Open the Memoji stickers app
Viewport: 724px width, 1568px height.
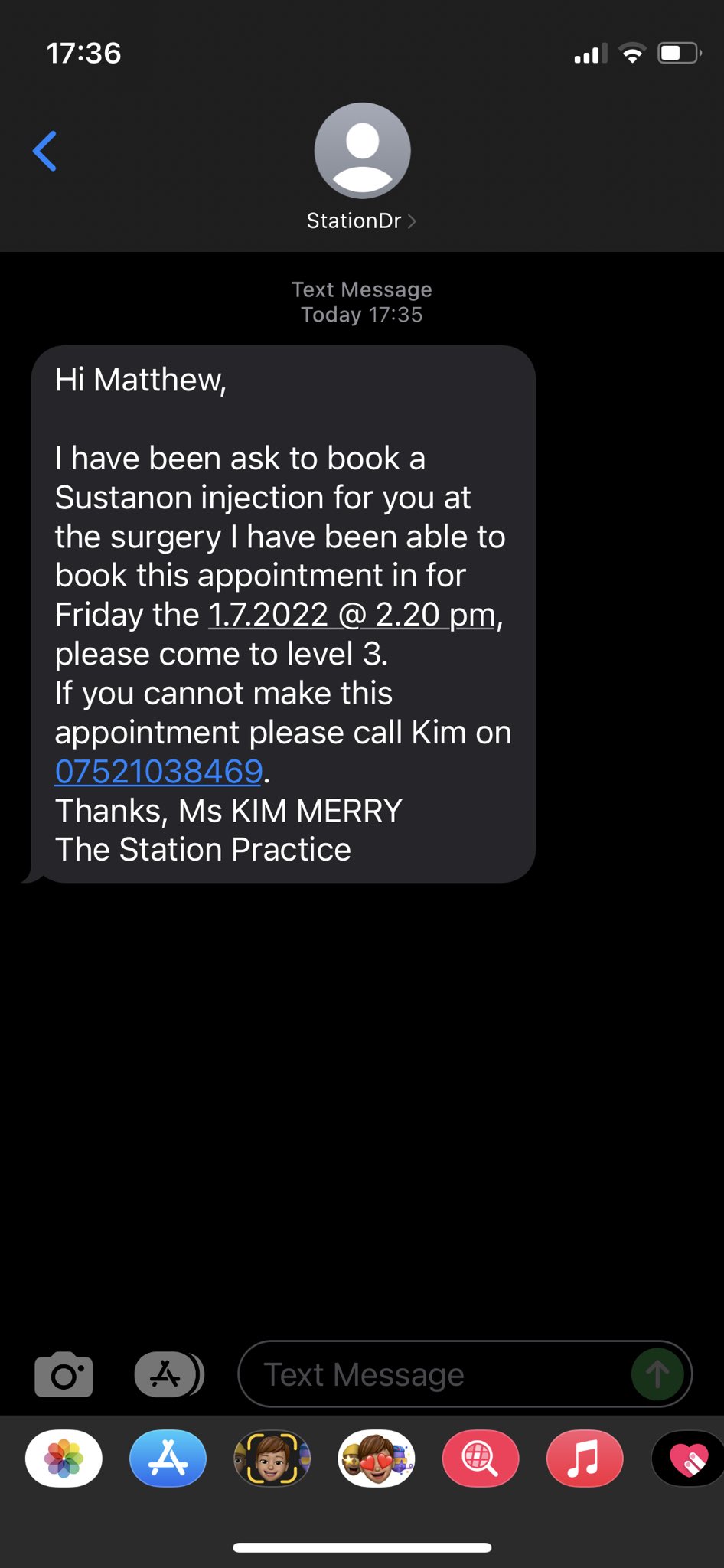(377, 1459)
